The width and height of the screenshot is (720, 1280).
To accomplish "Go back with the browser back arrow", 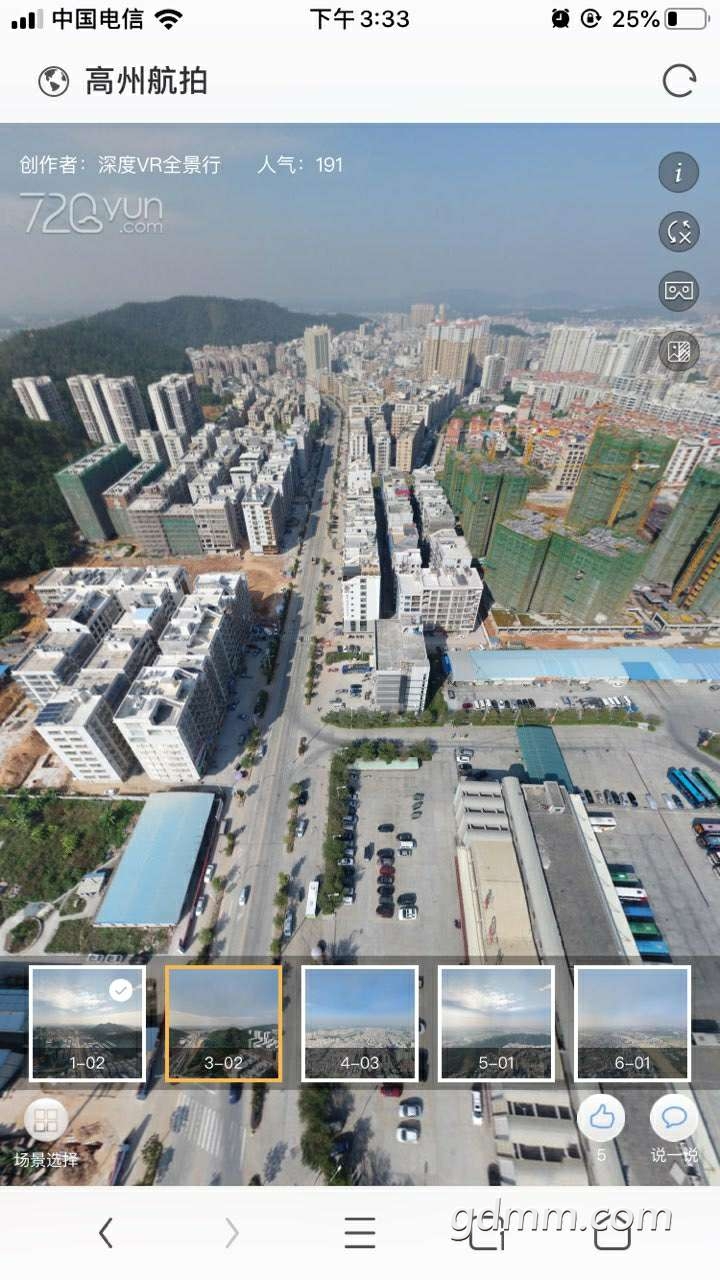I will click(x=106, y=1234).
